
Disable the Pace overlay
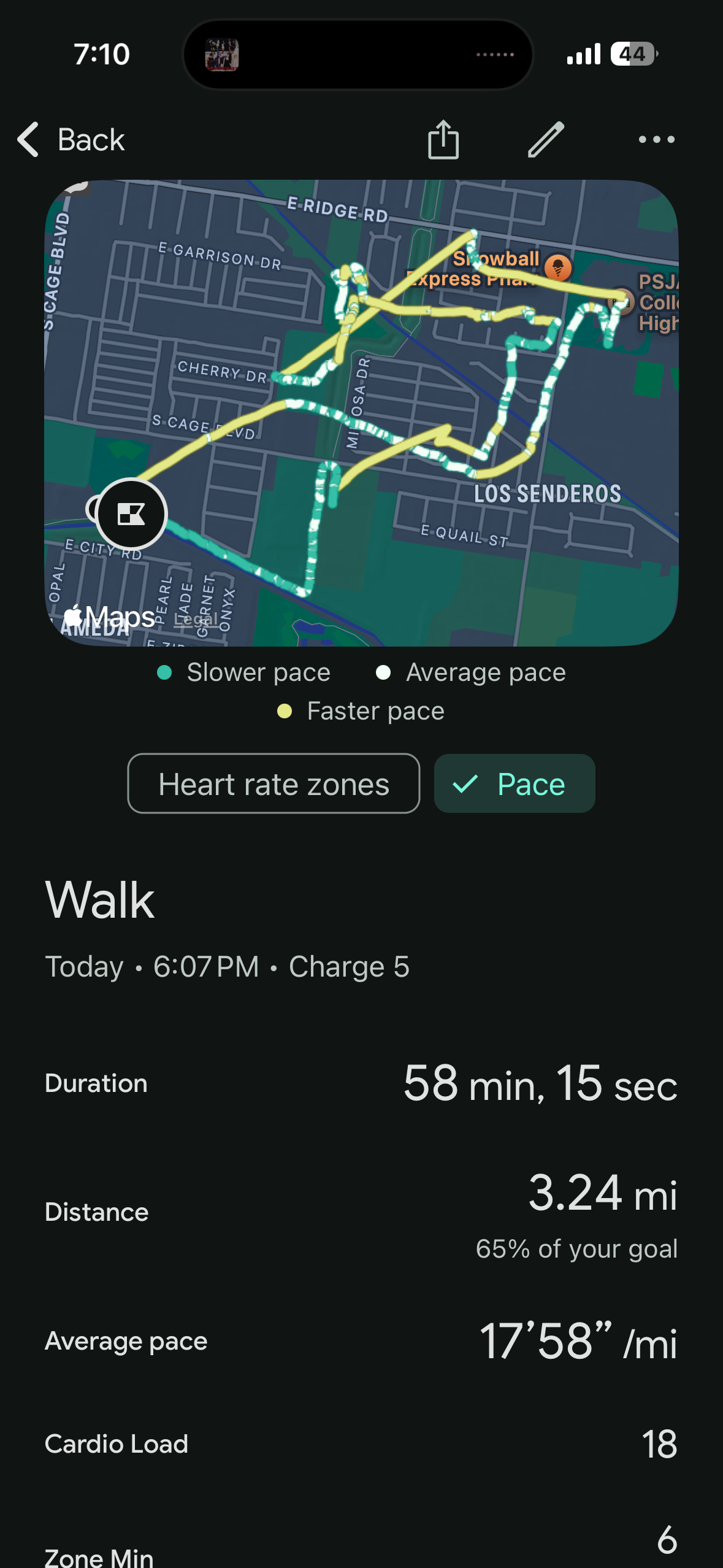(514, 783)
